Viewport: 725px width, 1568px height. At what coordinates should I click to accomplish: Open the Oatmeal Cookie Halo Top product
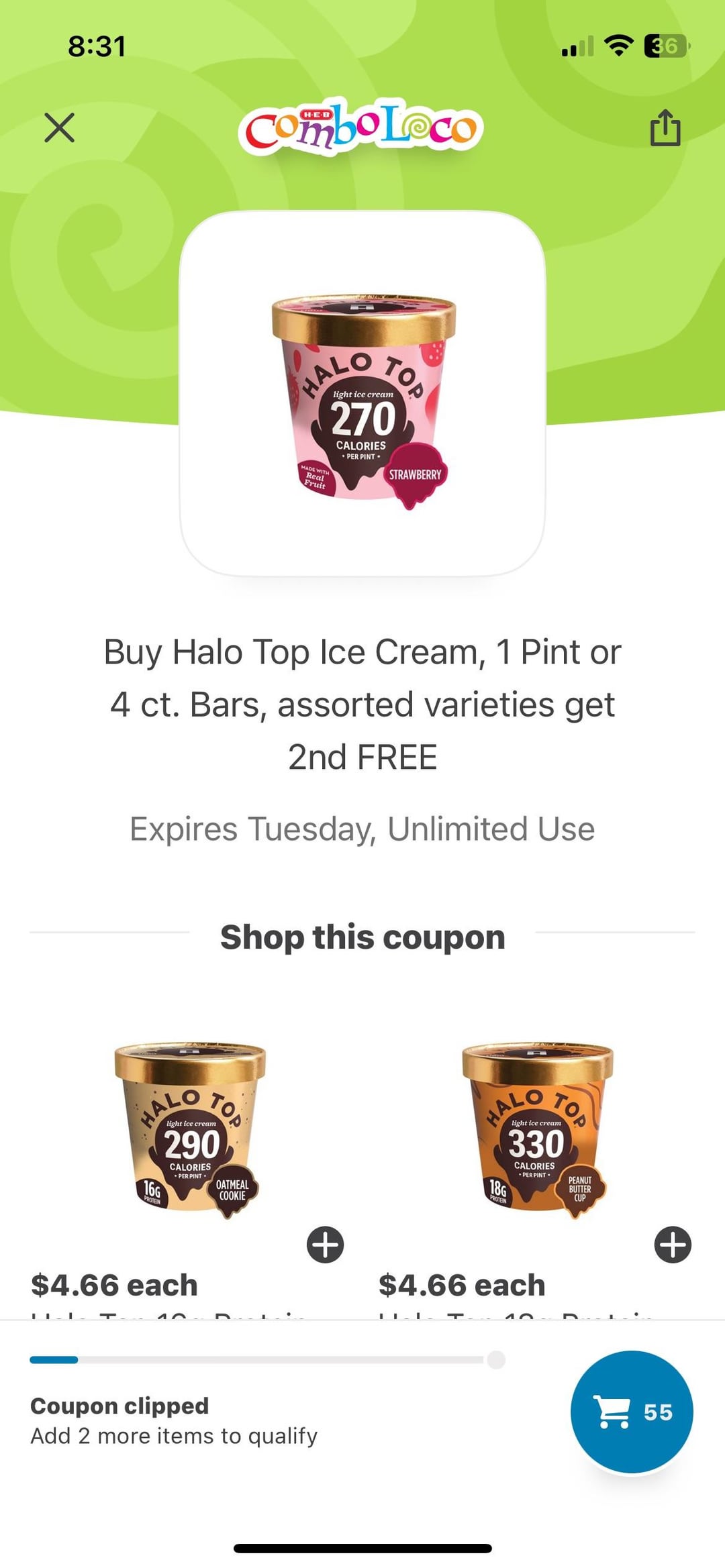point(190,1131)
